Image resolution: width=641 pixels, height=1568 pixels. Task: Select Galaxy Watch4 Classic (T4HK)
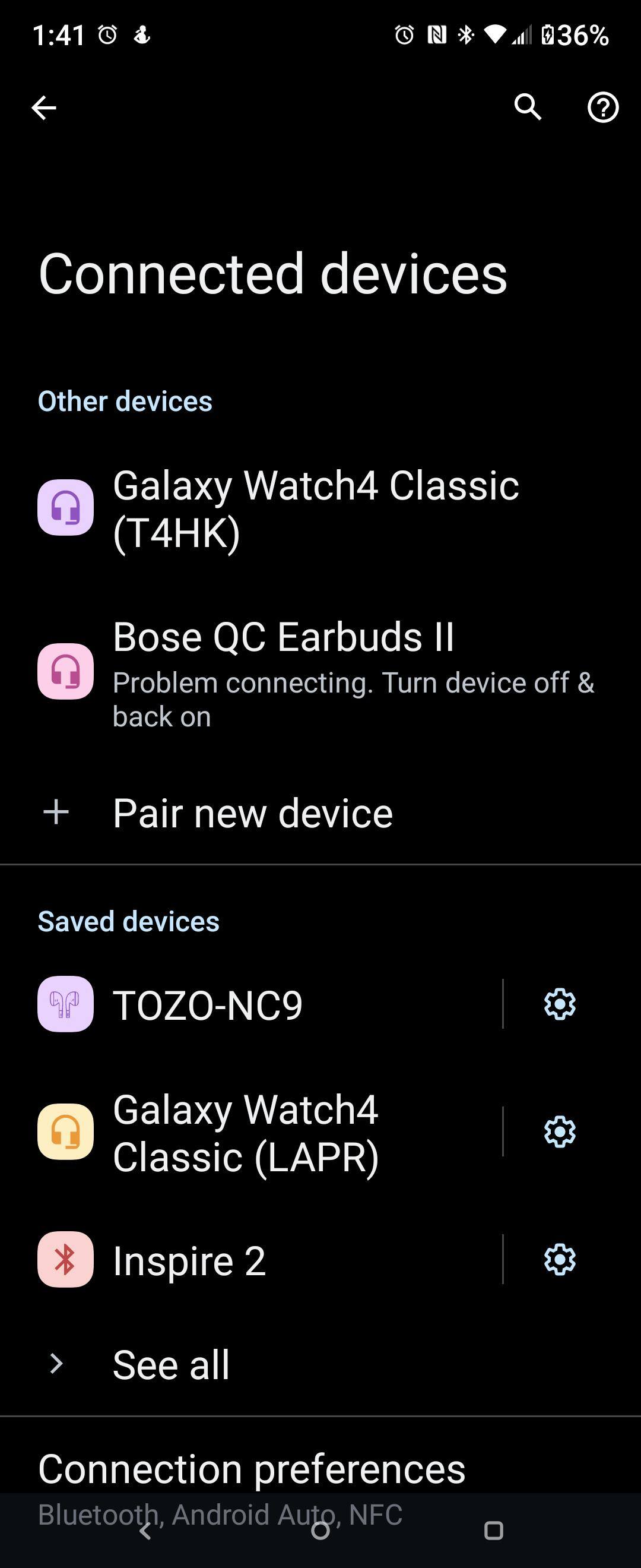[x=316, y=508]
